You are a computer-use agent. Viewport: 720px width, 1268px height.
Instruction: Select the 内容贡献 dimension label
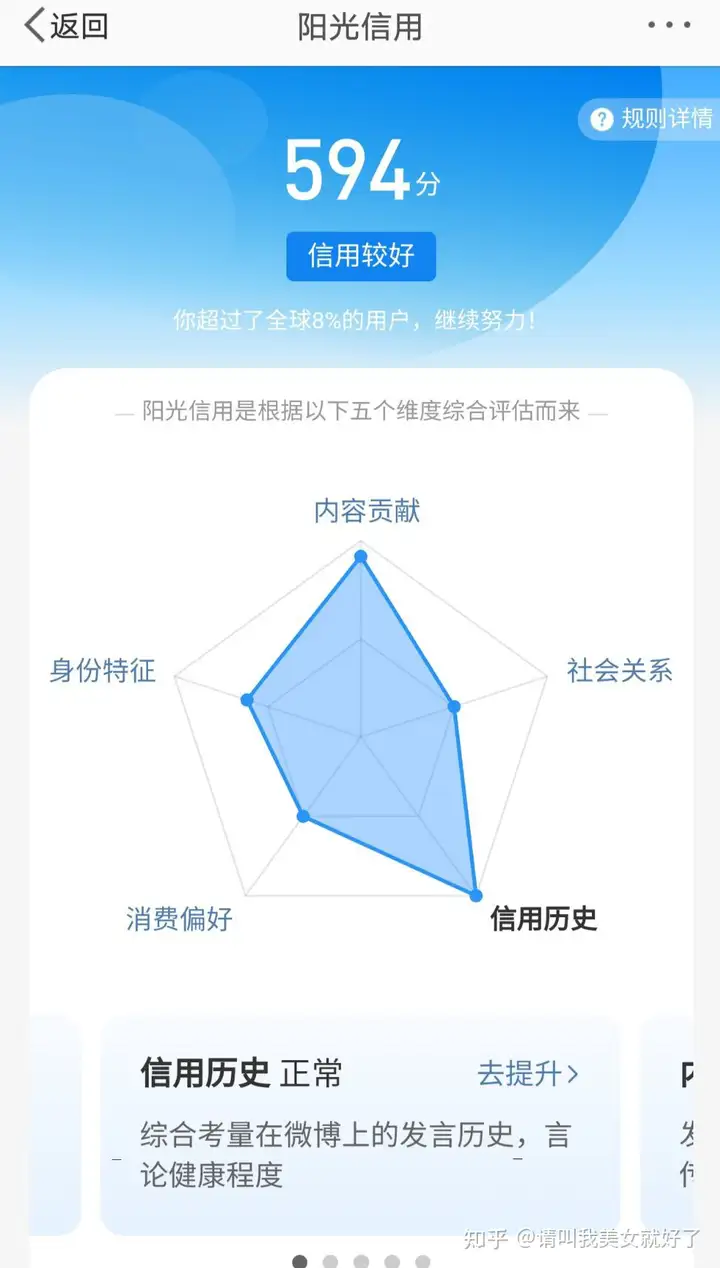367,511
